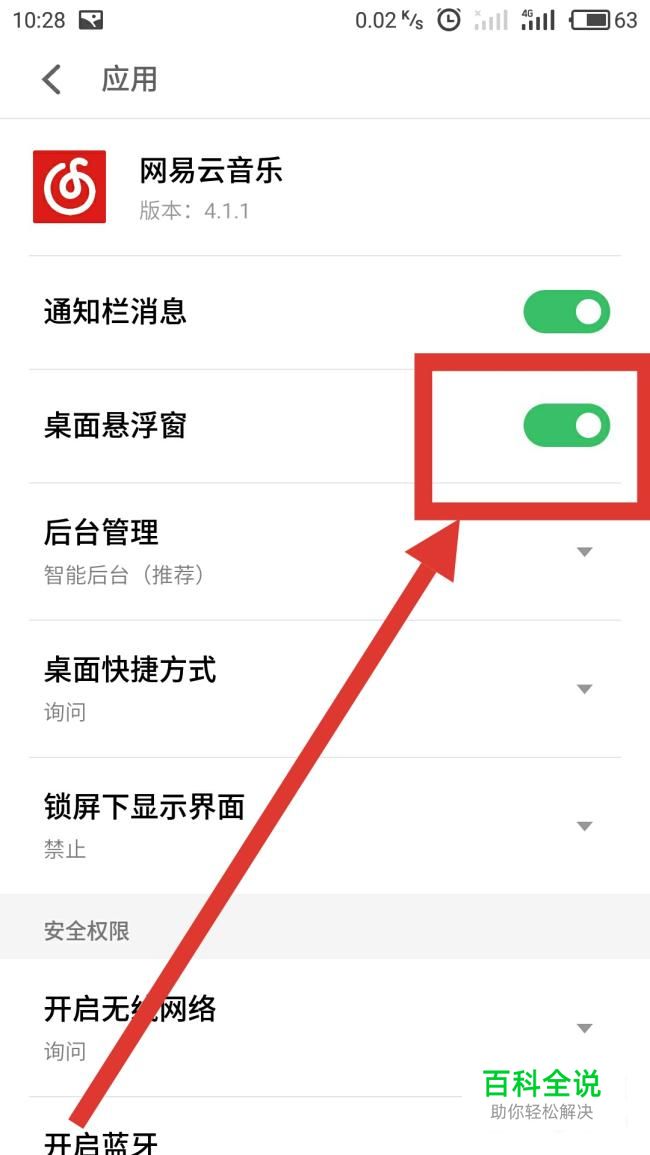The width and height of the screenshot is (650, 1155).
Task: Open the 桌面快捷方式 options
Action: (585, 689)
